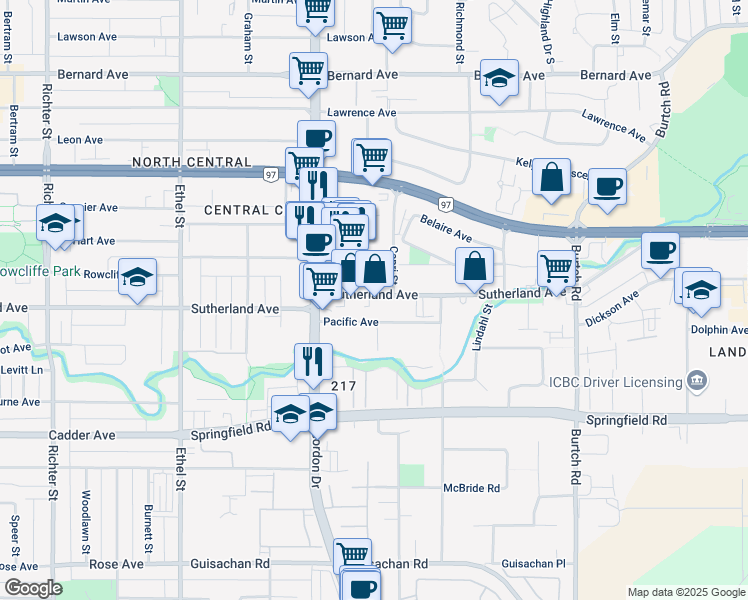Tap the coffee cup marker by Dickson Ave

coord(660,250)
